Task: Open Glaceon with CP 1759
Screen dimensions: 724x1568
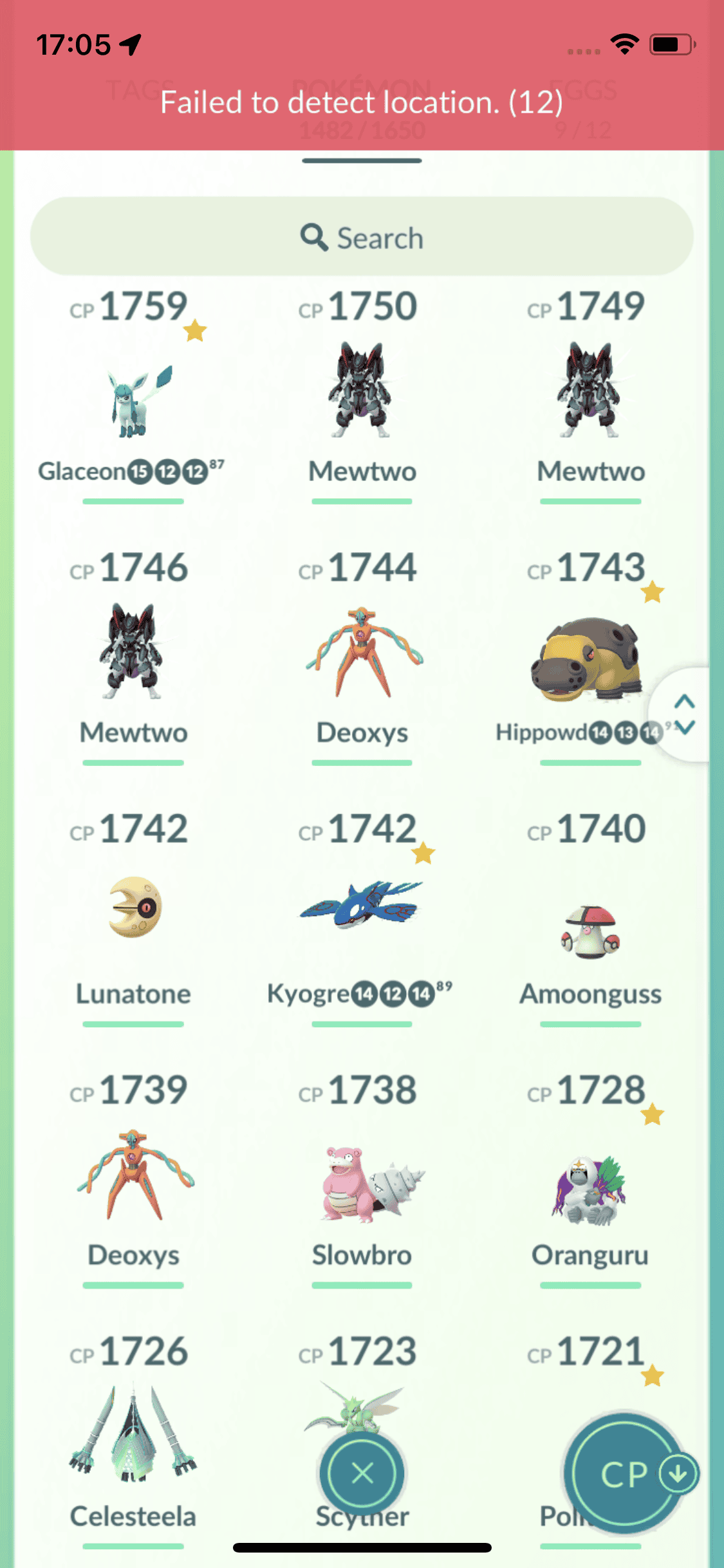Action: (133, 399)
